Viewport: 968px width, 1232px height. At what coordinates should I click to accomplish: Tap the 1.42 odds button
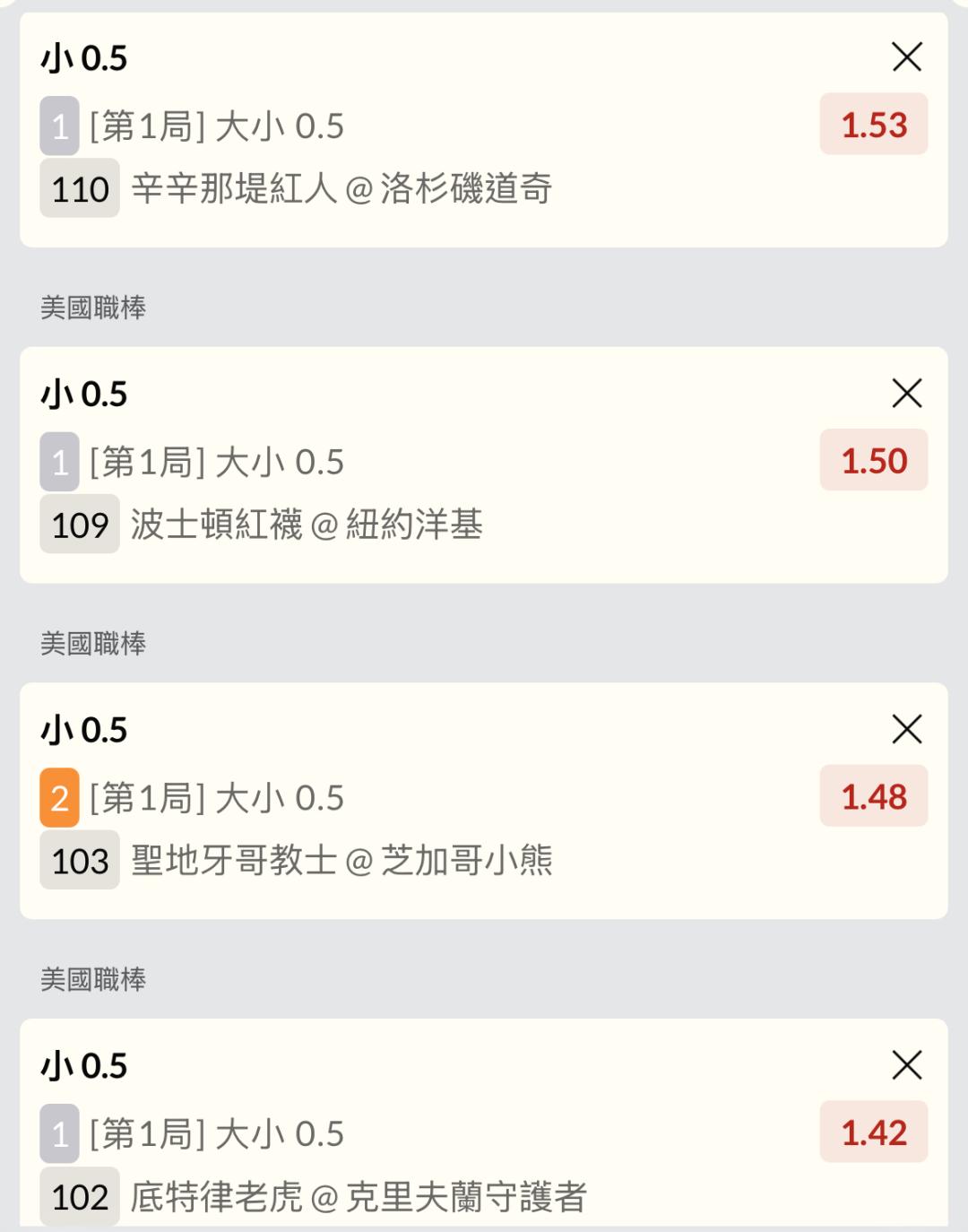click(873, 1132)
